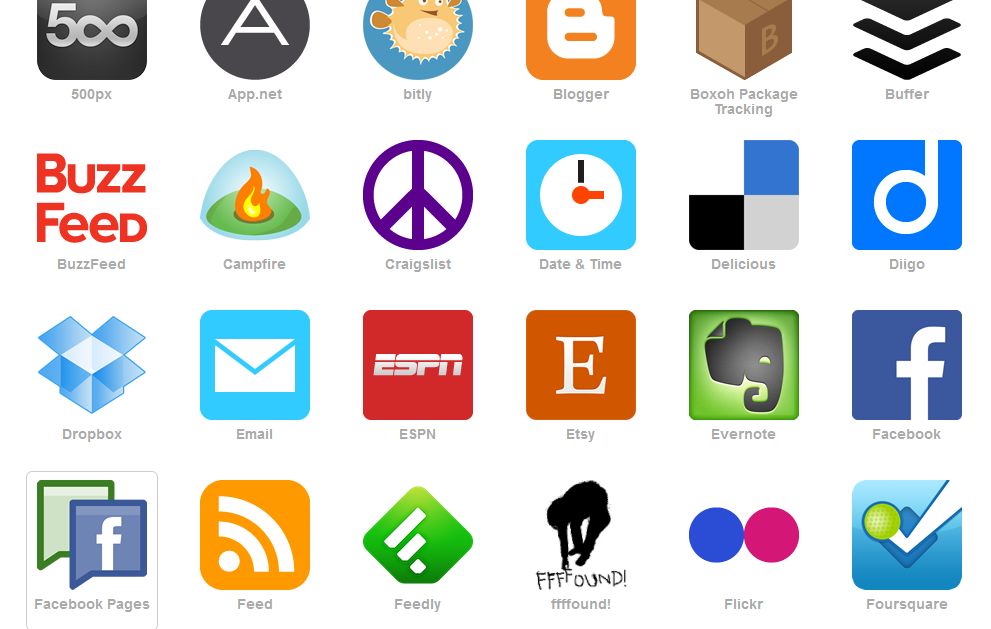This screenshot has height=629, width=991.
Task: Open the Craigslist channel
Action: pos(418,196)
